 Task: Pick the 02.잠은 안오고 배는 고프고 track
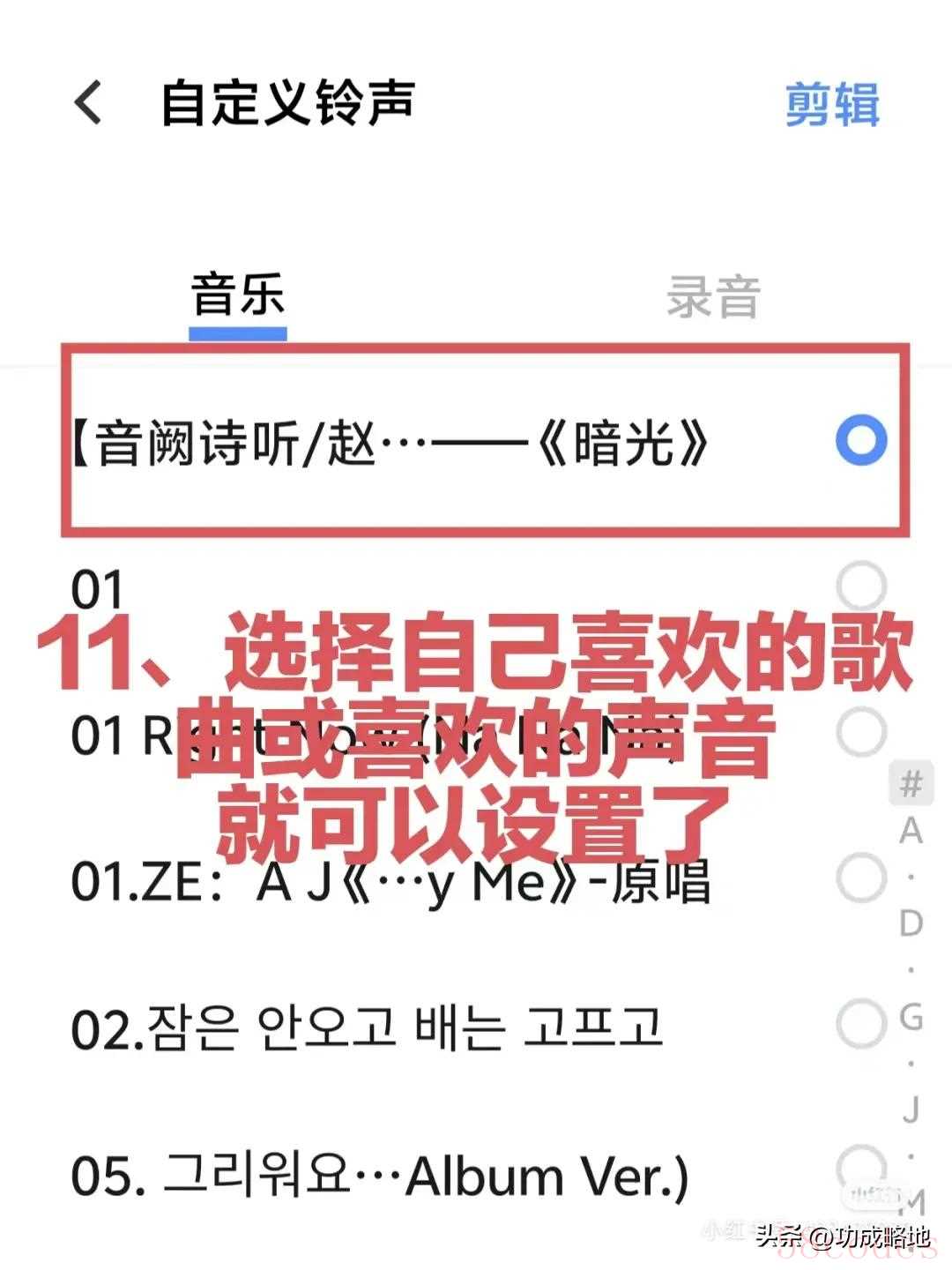[860, 1024]
